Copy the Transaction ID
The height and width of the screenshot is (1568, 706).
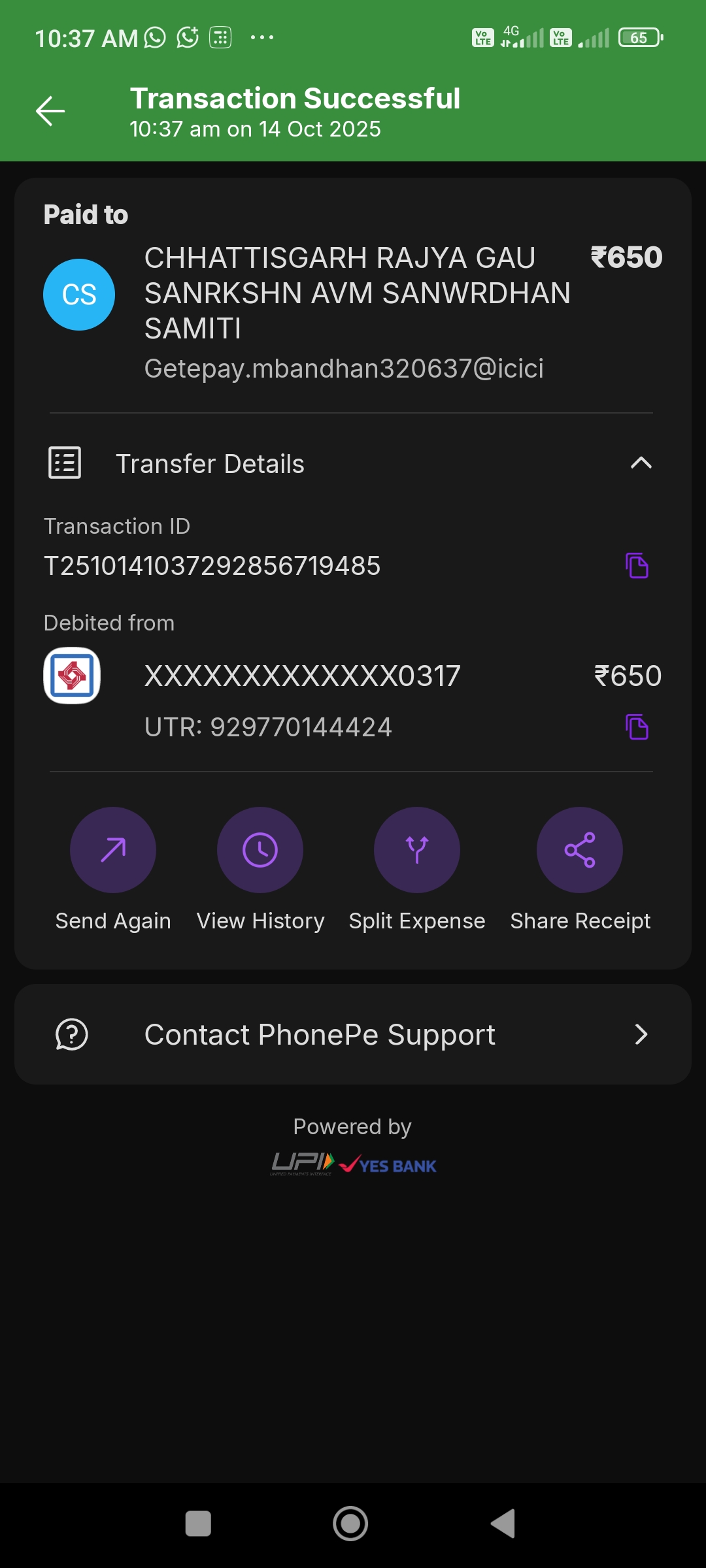637,566
